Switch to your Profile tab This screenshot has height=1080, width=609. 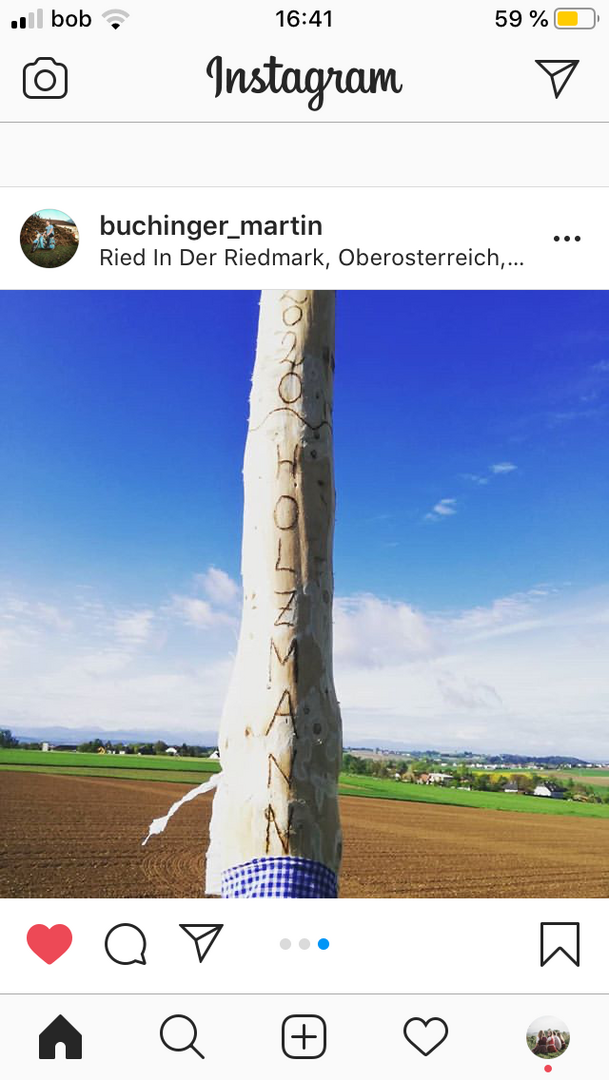click(x=548, y=1038)
